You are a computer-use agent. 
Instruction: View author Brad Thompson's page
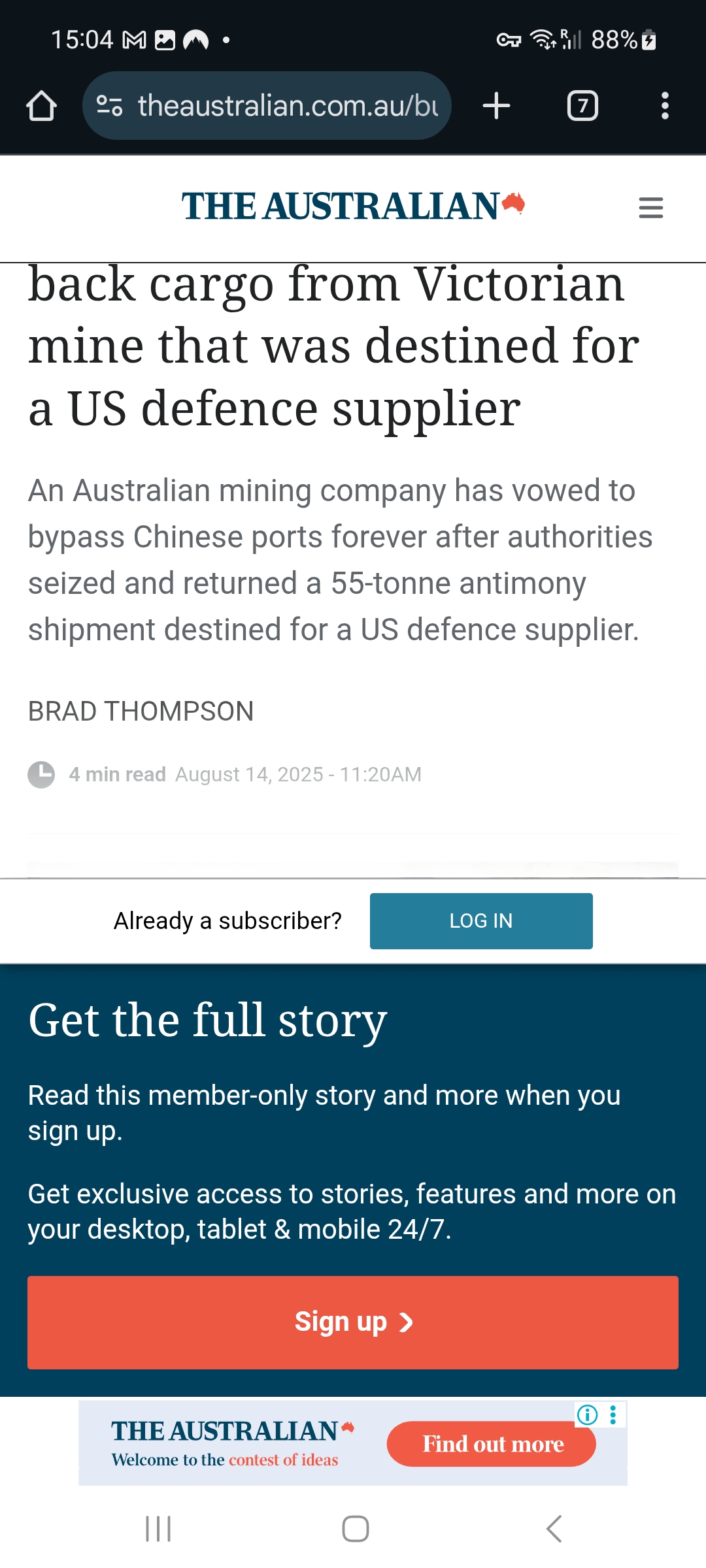(141, 711)
